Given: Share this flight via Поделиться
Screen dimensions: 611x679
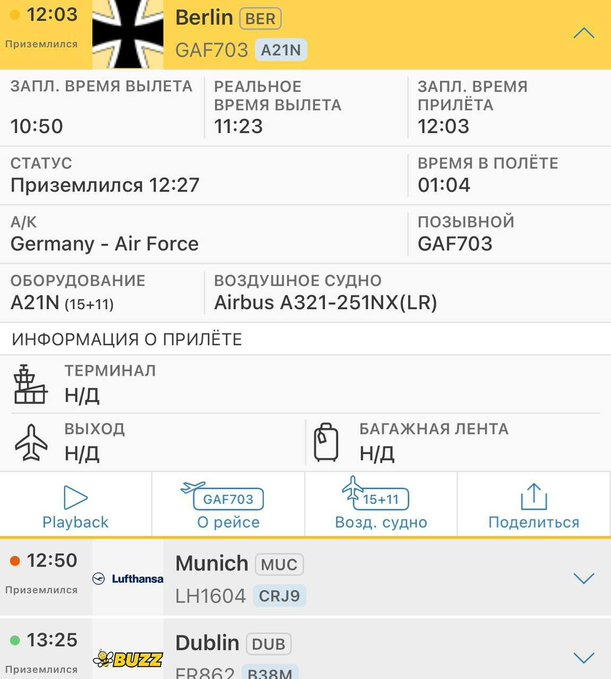Looking at the screenshot, I should [533, 506].
